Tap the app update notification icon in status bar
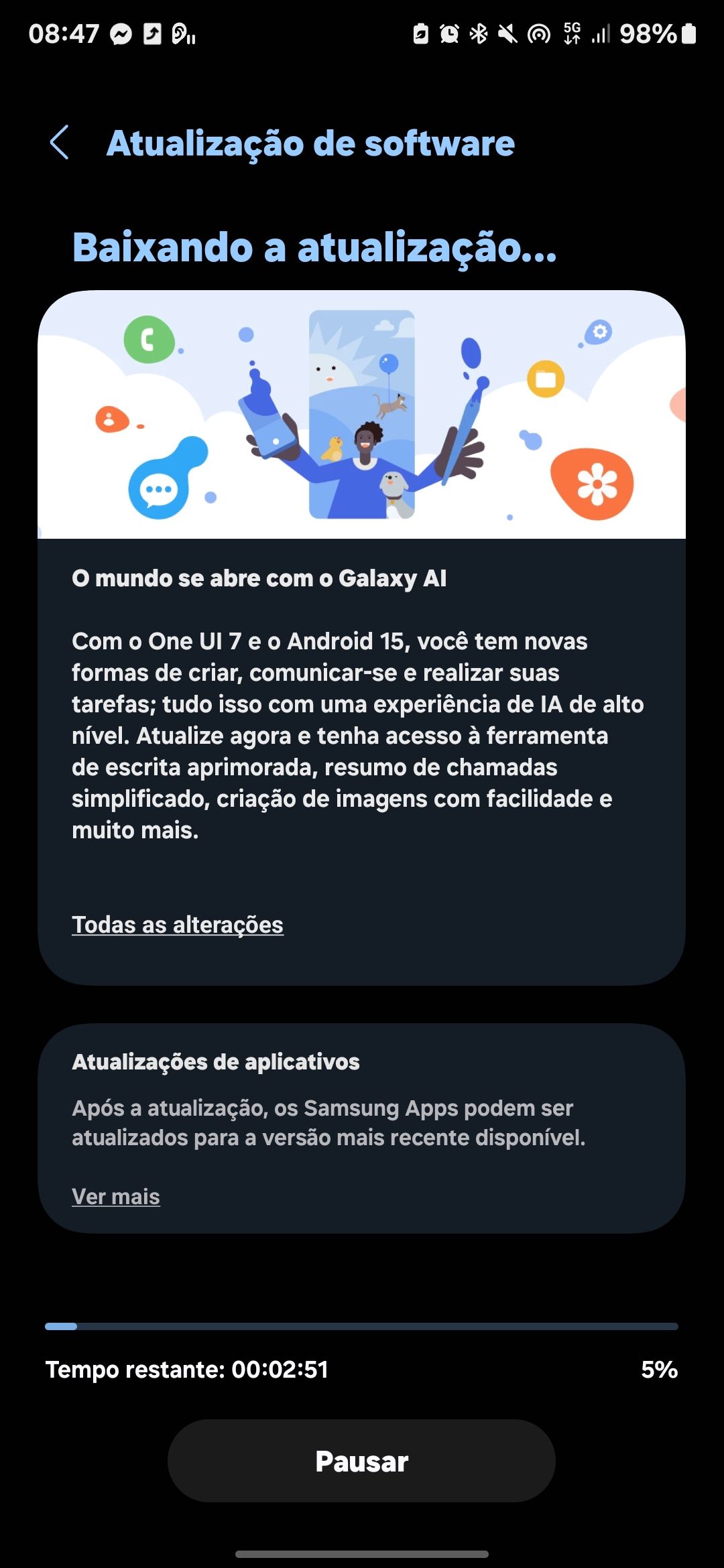The height and width of the screenshot is (1568, 724). tap(152, 32)
